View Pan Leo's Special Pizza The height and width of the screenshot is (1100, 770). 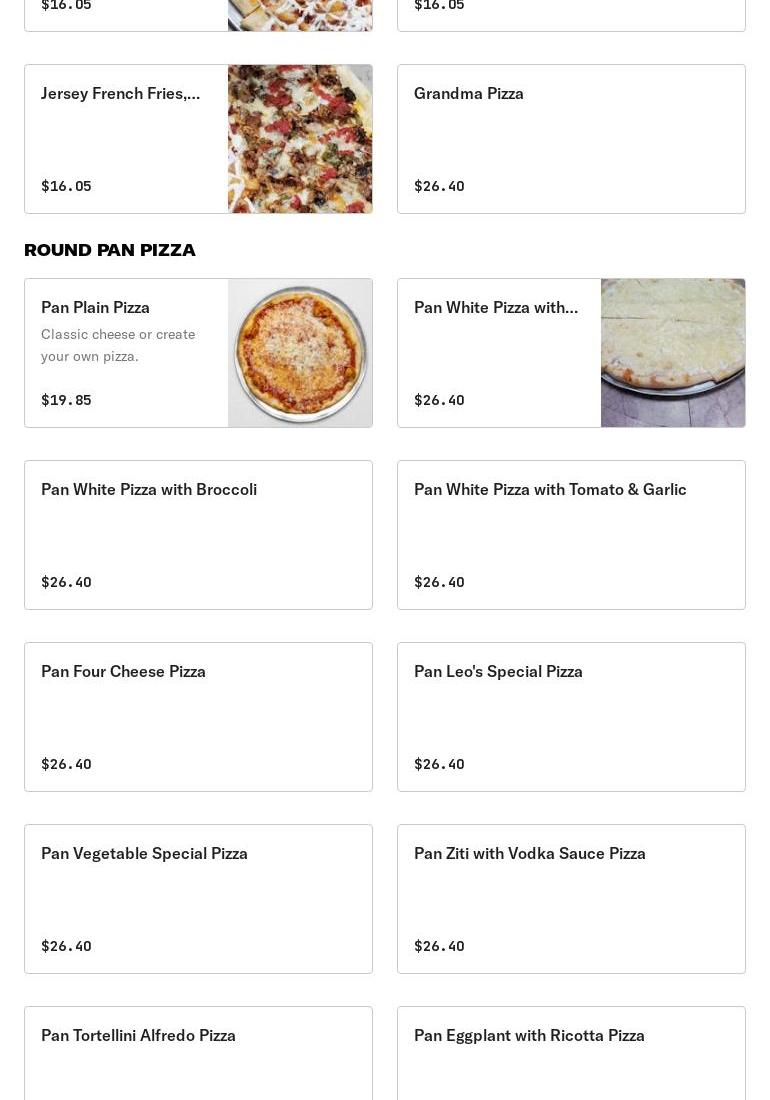[x=571, y=717]
